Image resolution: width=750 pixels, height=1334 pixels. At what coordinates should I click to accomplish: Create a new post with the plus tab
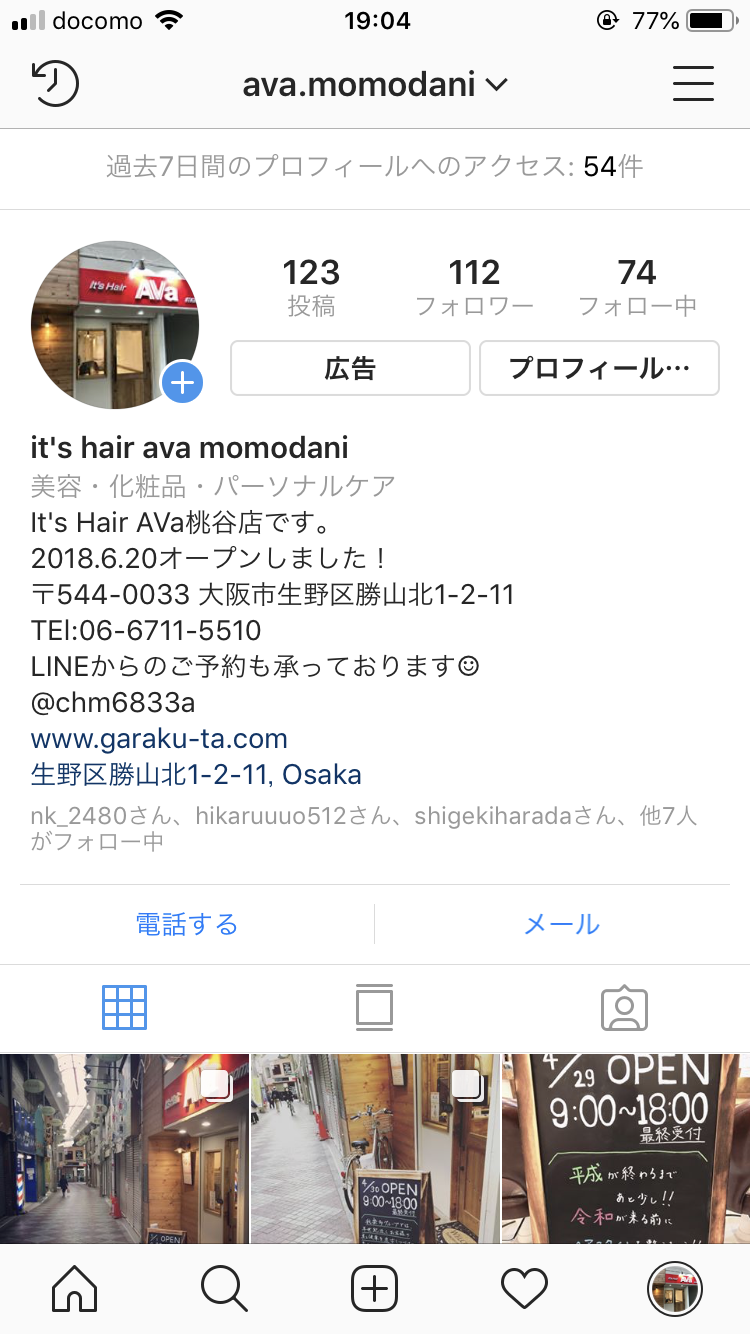tap(375, 1289)
